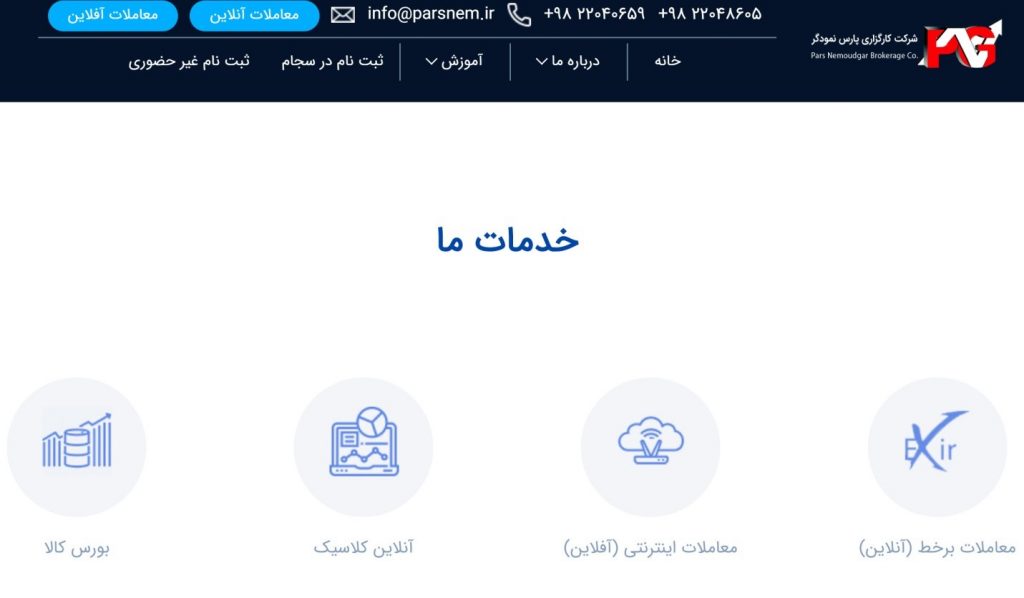Viewport: 1024px width, 598px height.
Task: Tap the معاملات آنلاین button
Action: (254, 15)
